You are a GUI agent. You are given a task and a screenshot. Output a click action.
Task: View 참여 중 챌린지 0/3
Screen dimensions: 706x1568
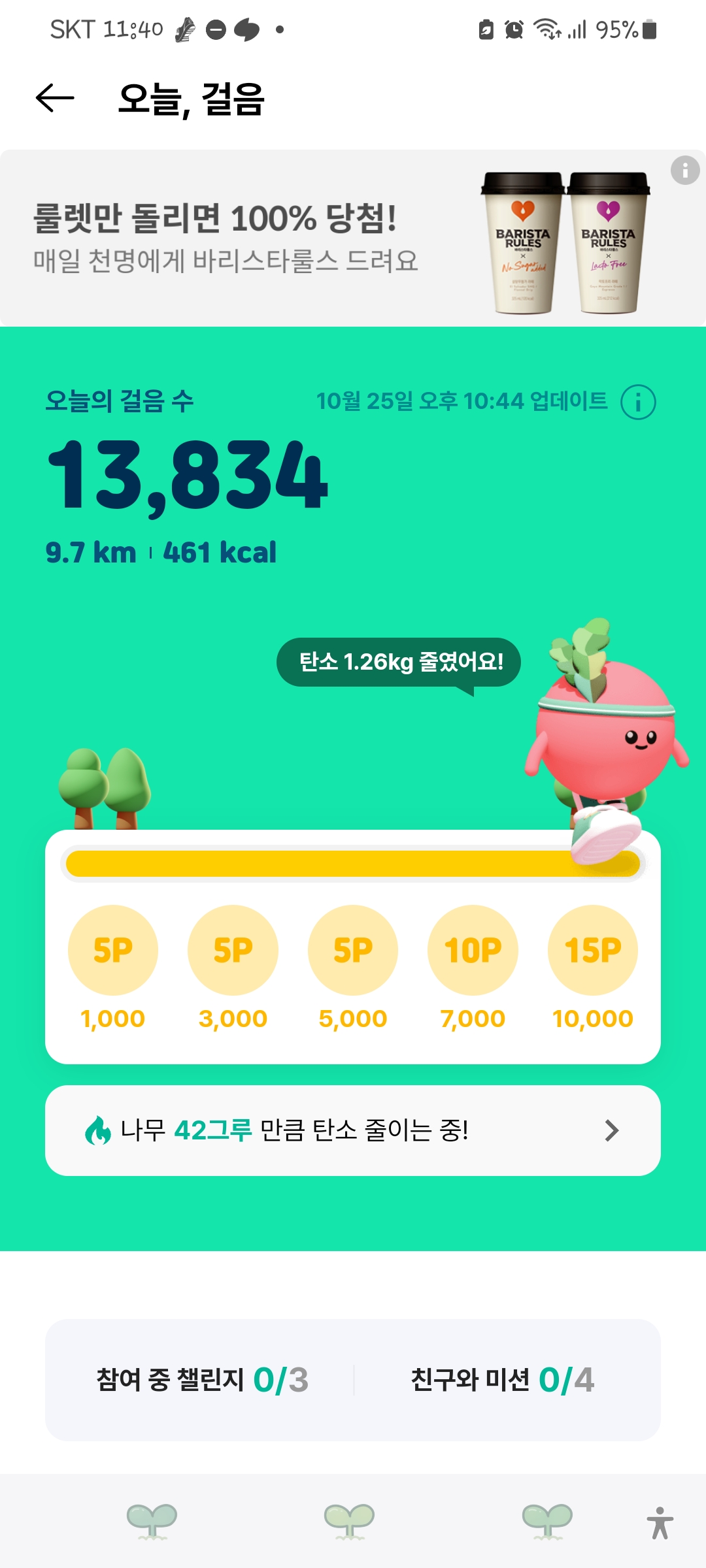(202, 1380)
